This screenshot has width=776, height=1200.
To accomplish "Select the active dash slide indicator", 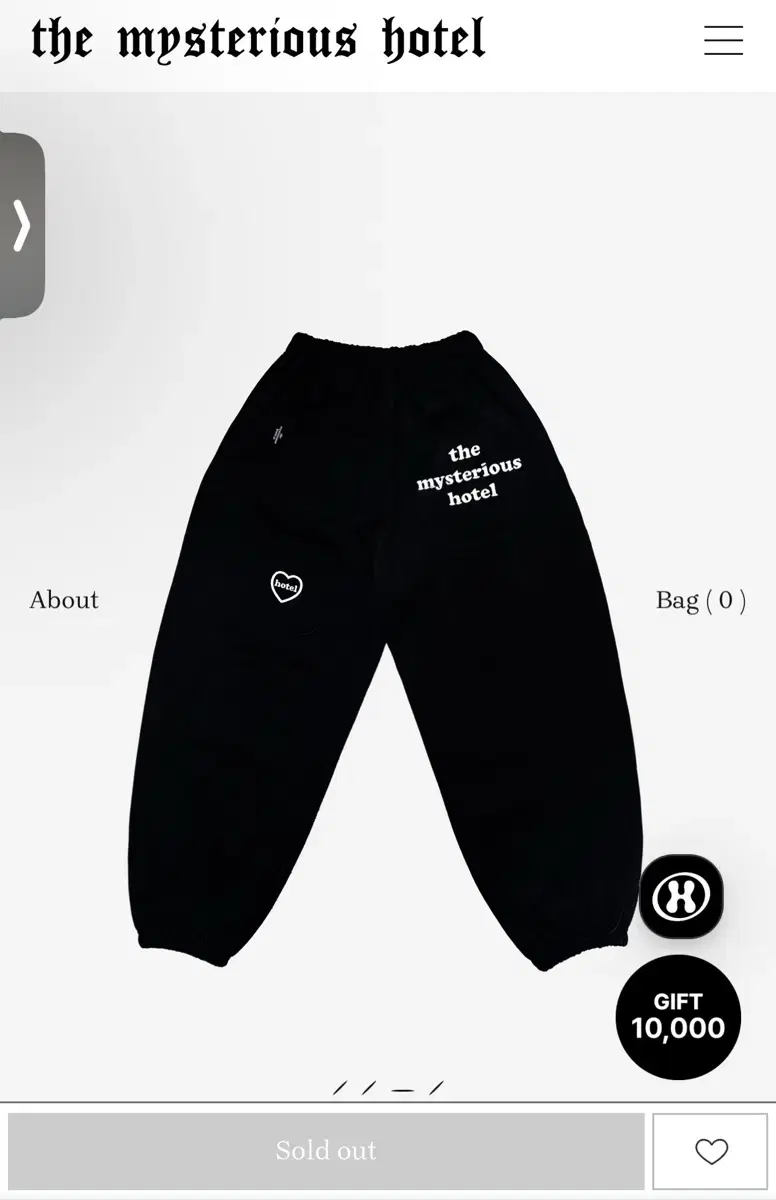I will click(x=402, y=1087).
